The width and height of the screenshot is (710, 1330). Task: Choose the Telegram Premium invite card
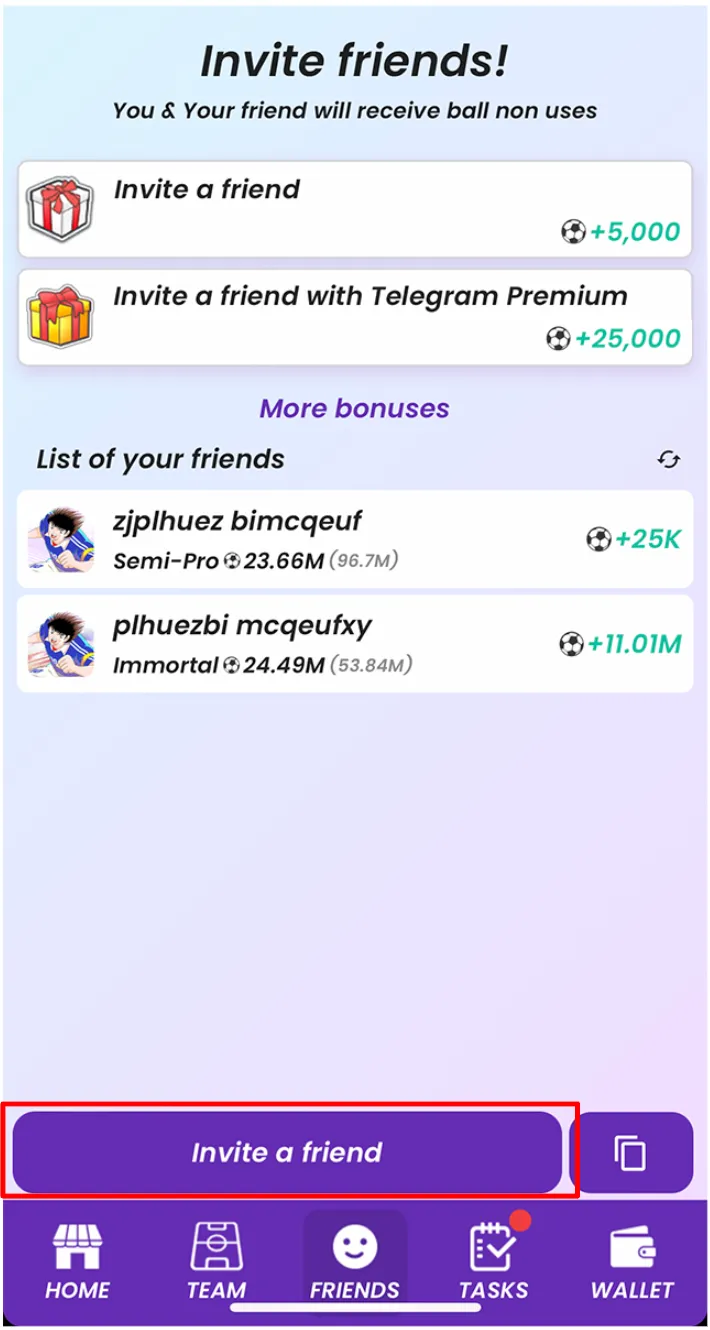tap(354, 316)
